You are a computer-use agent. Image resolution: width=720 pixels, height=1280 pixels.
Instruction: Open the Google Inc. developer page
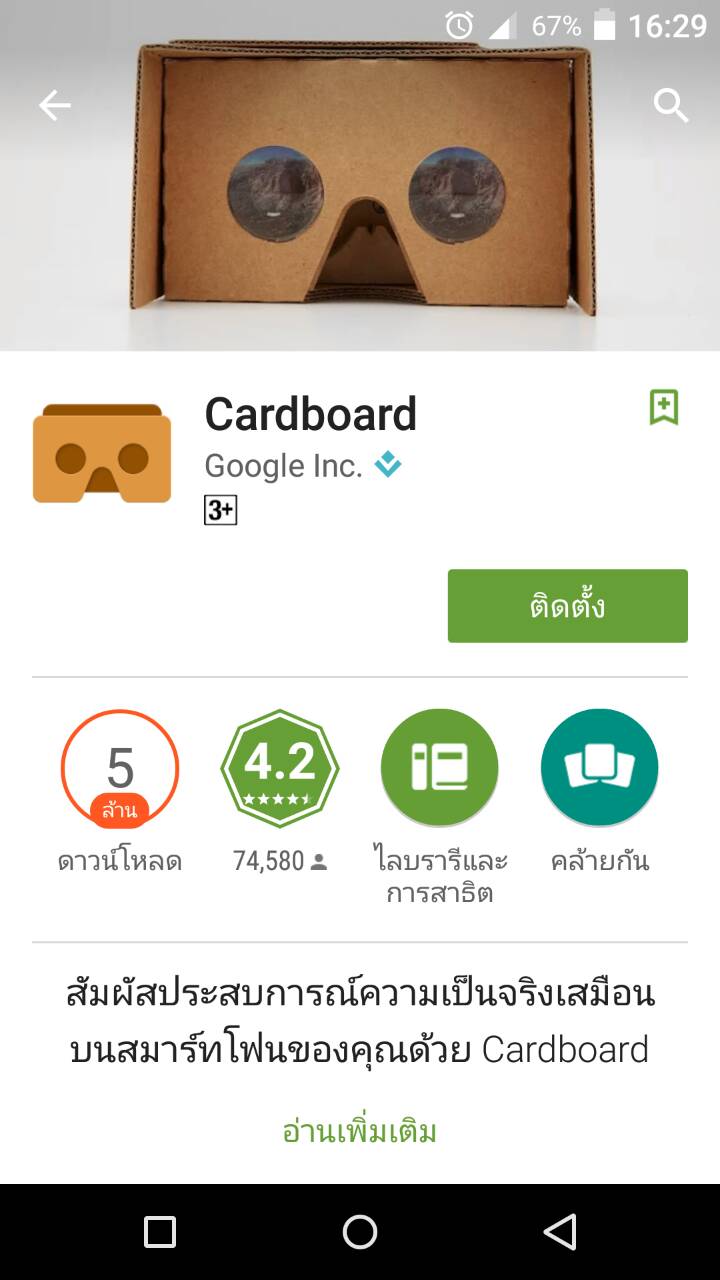click(283, 466)
